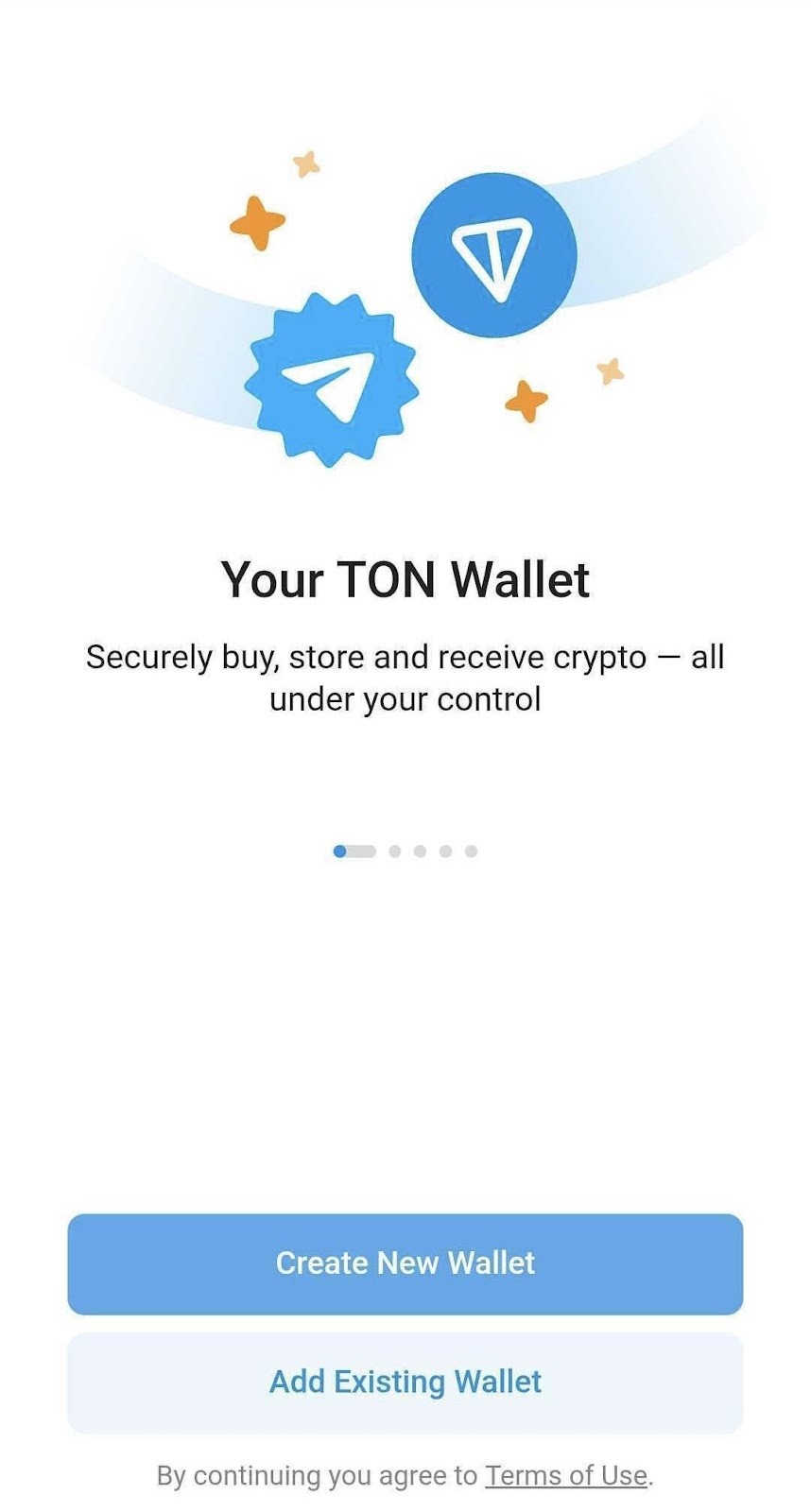Tap Create New Wallet button
The height and width of the screenshot is (1512, 811).
[405, 1263]
